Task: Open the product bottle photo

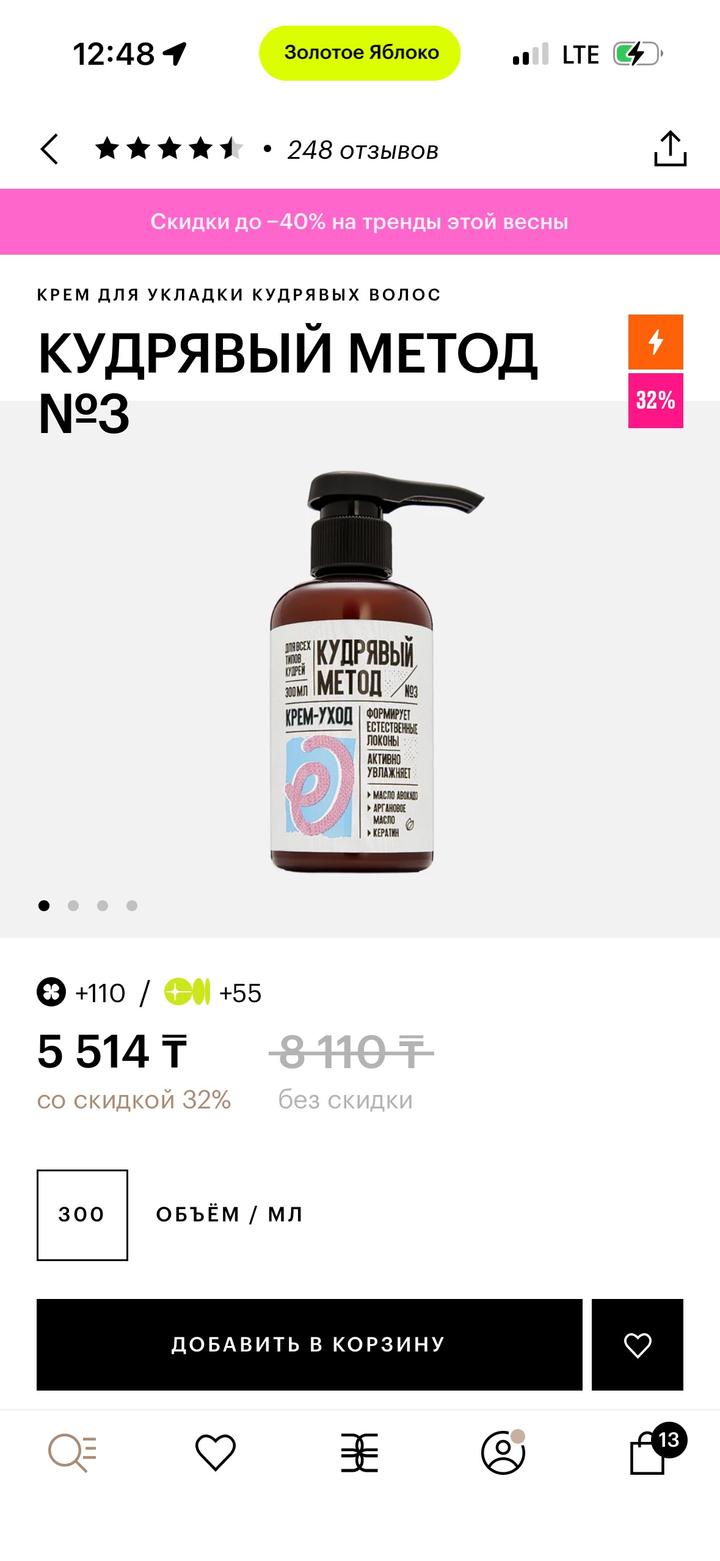Action: (360, 672)
